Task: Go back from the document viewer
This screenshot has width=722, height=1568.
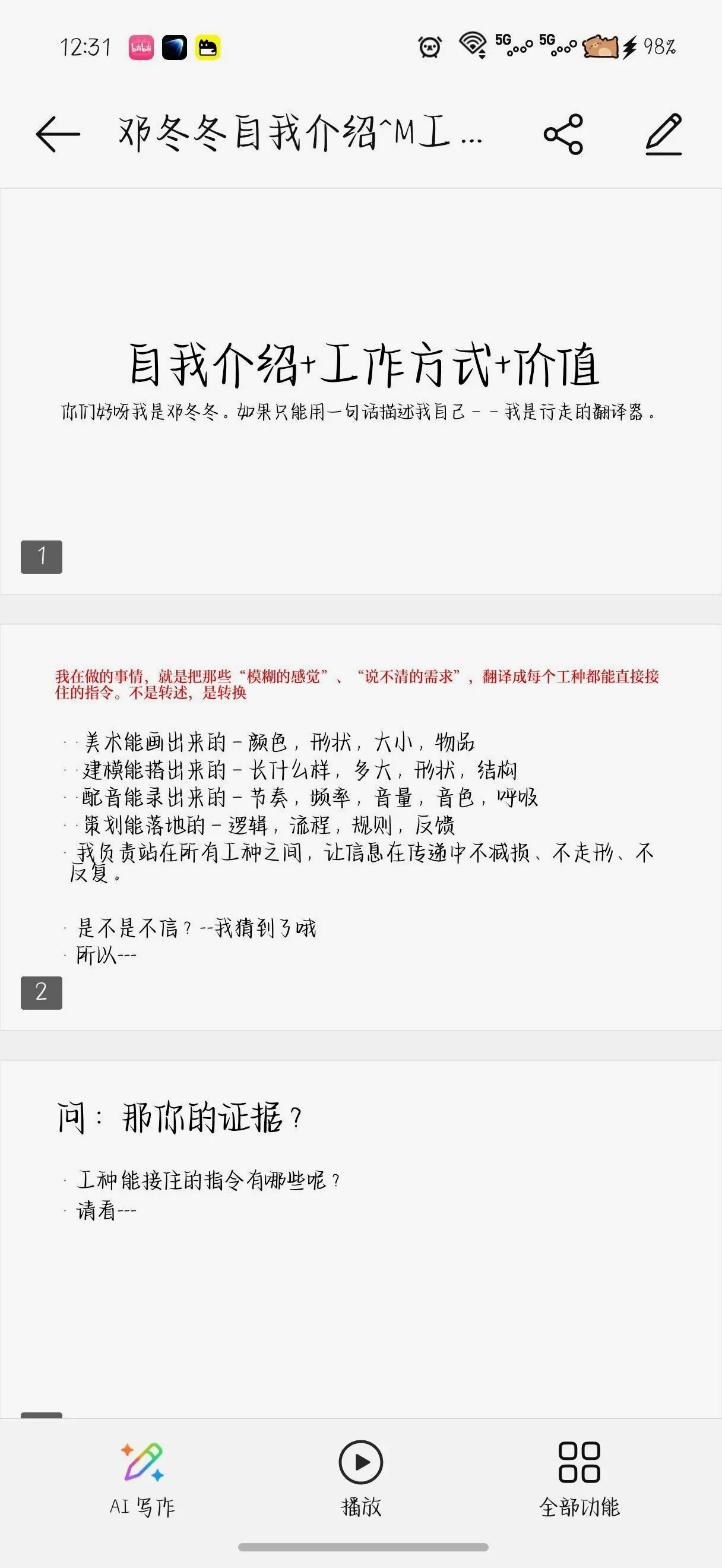Action: 58,133
